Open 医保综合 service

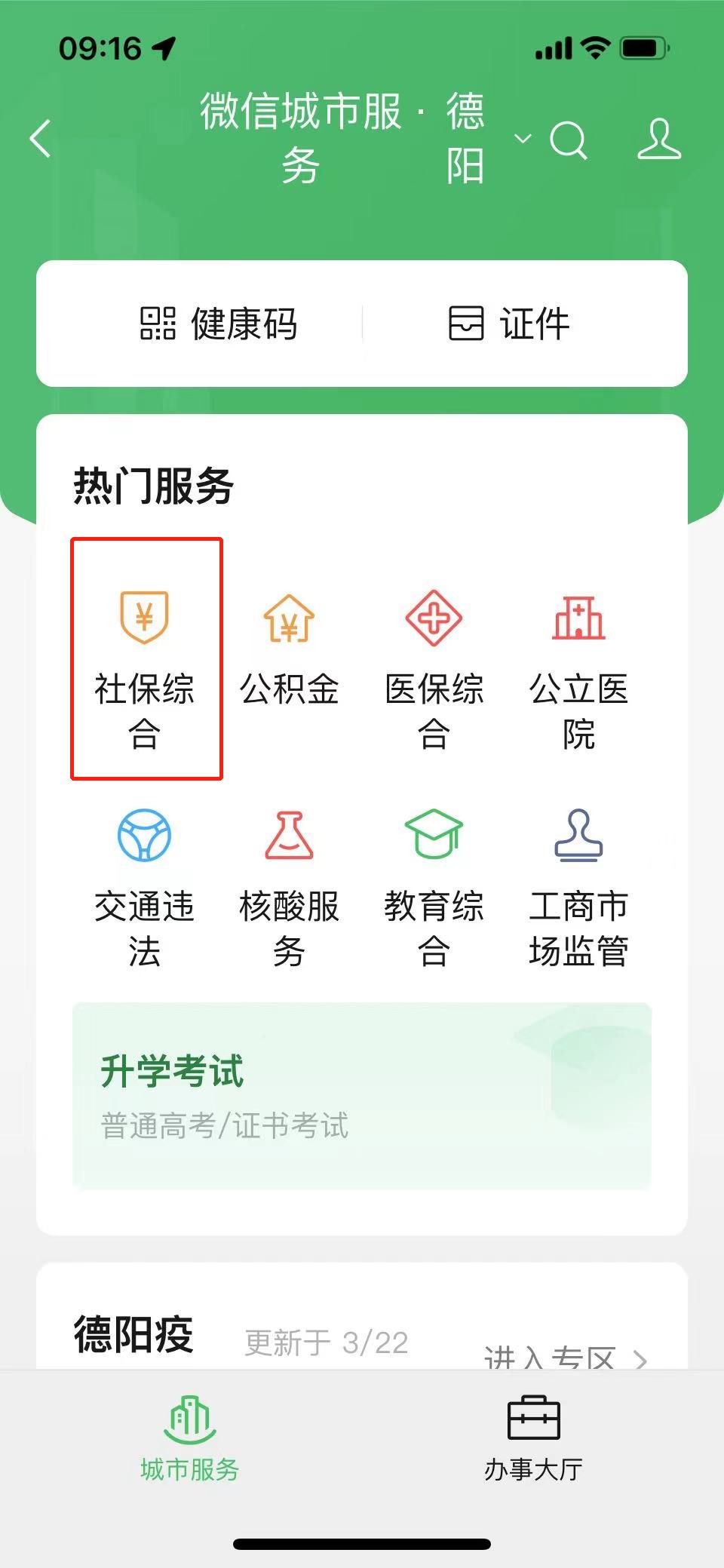pyautogui.click(x=434, y=659)
